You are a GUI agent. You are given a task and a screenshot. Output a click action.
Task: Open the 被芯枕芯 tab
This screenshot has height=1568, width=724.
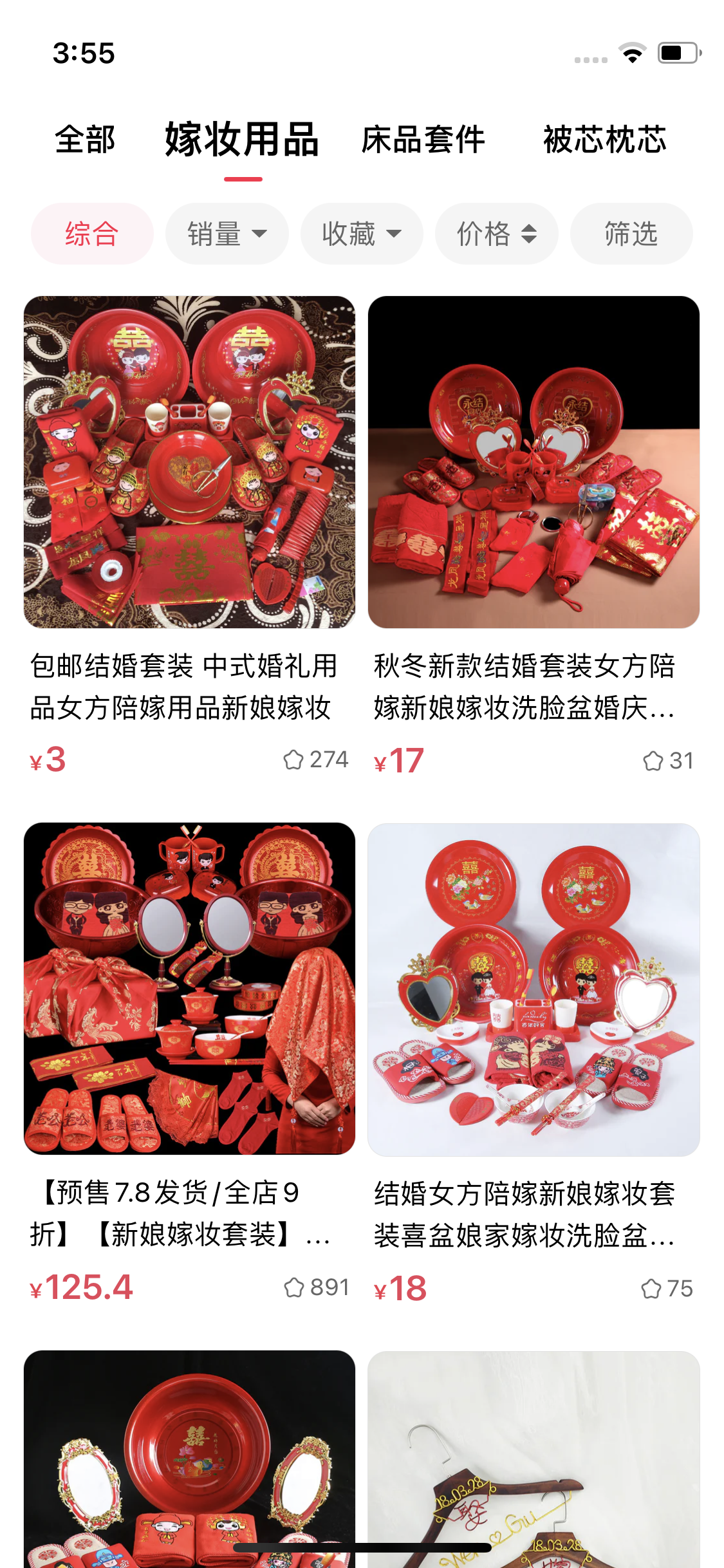[604, 140]
